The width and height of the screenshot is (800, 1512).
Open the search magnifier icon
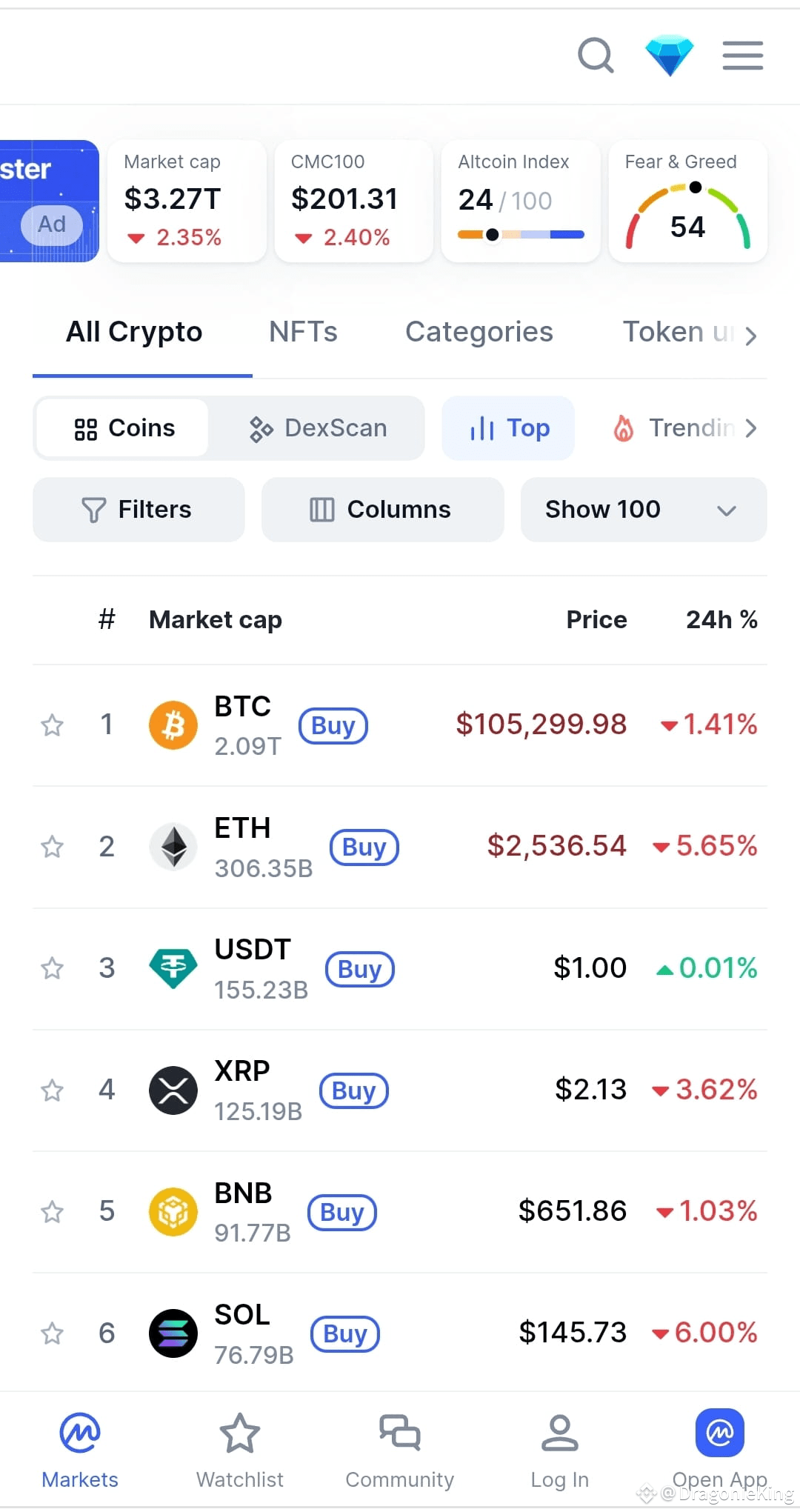[596, 56]
